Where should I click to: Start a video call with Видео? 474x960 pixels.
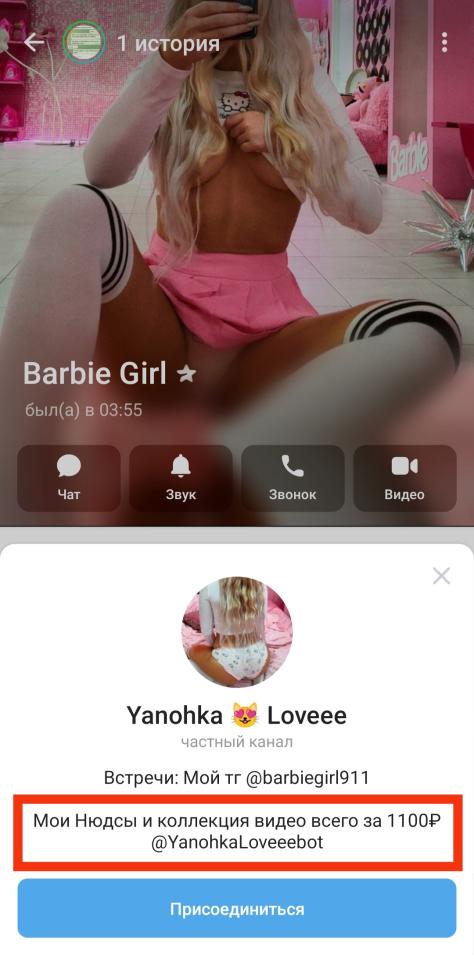click(405, 478)
